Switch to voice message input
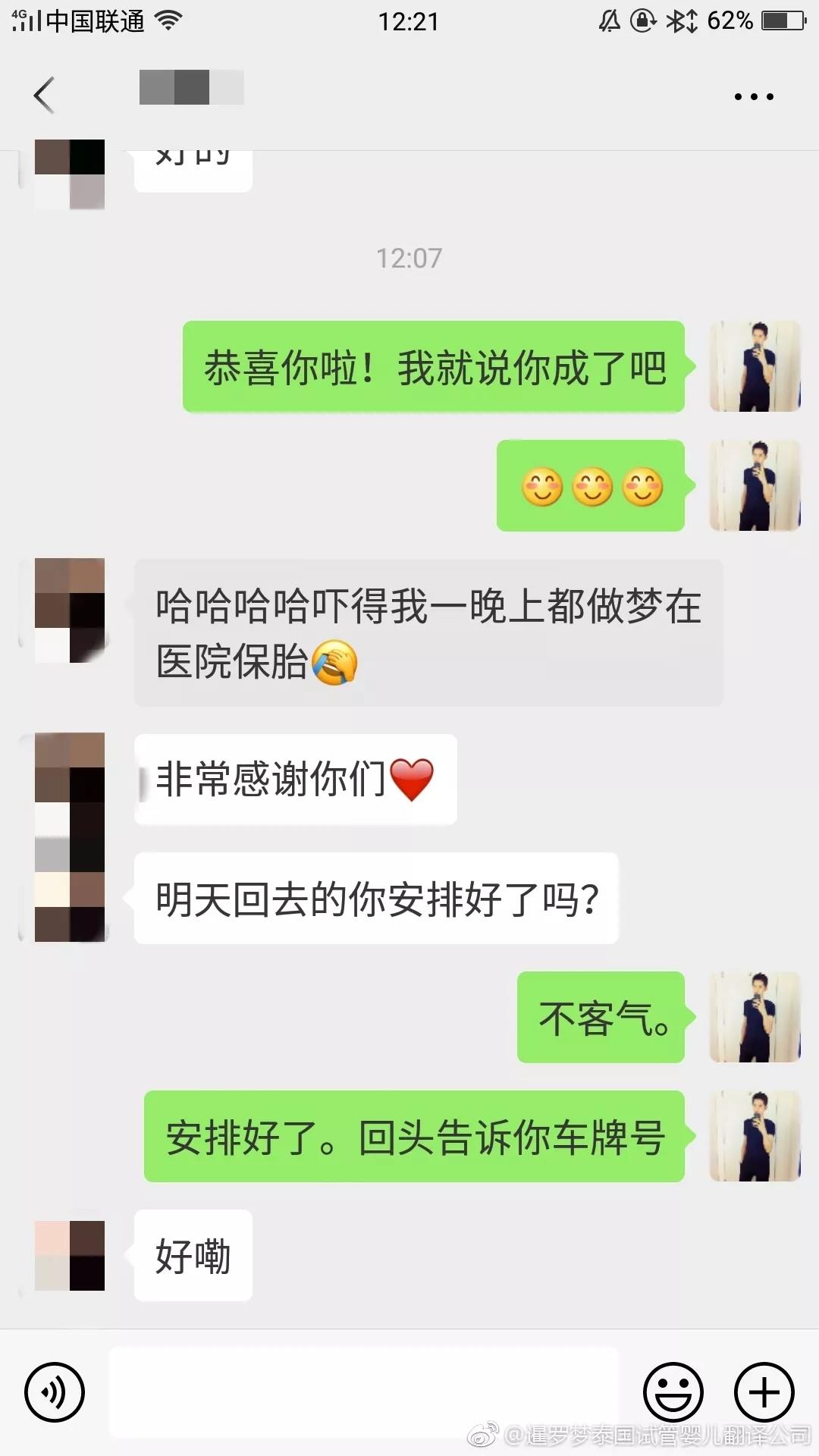 [x=55, y=1392]
